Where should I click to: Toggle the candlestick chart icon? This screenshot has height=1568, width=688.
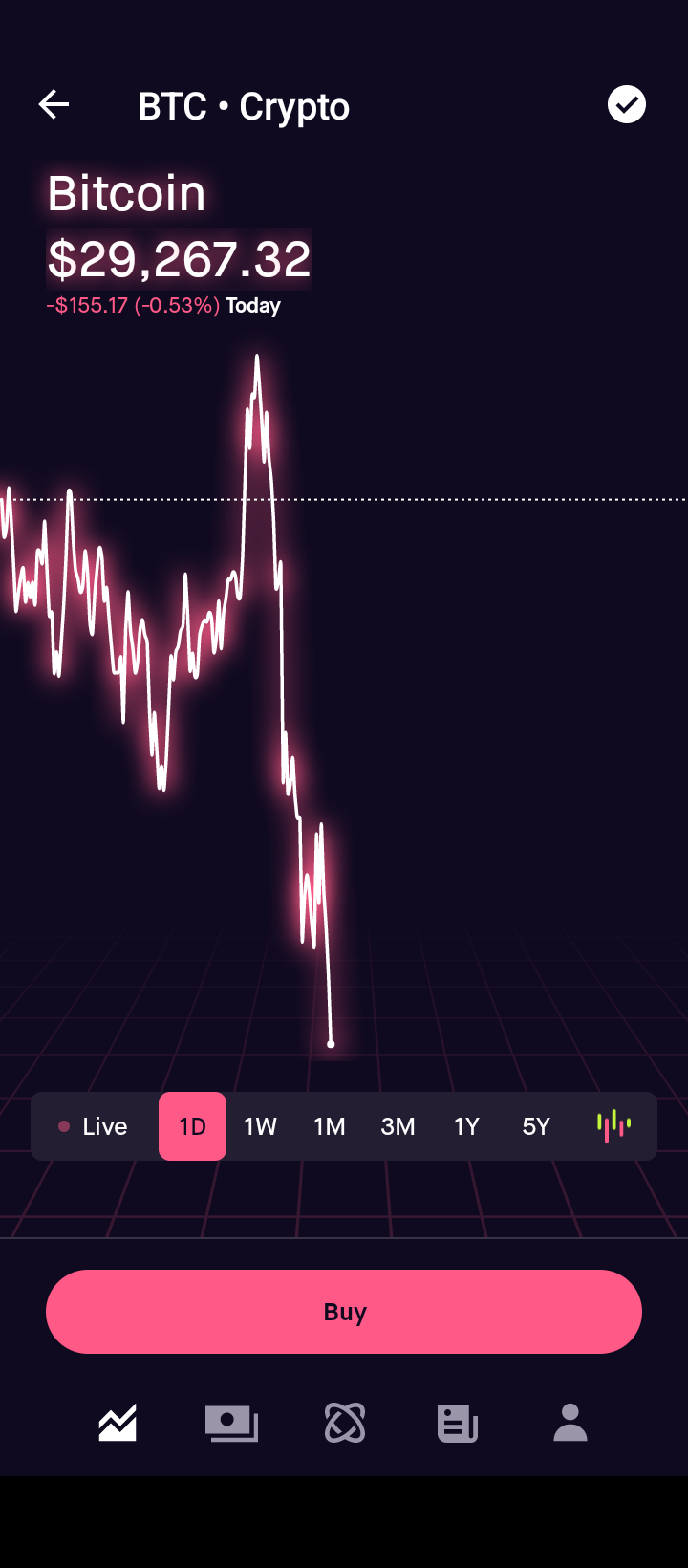pos(613,1126)
